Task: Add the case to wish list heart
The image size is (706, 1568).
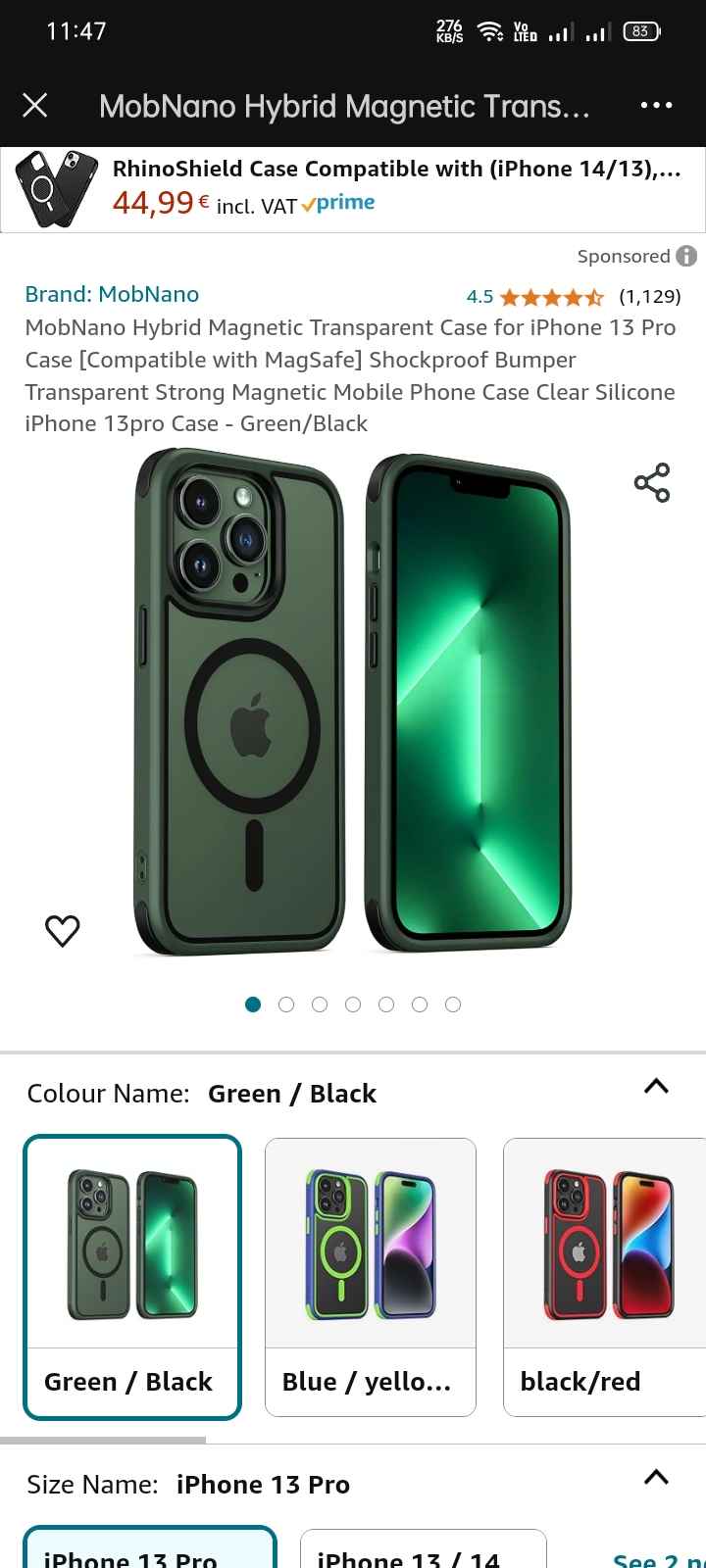Action: click(63, 930)
